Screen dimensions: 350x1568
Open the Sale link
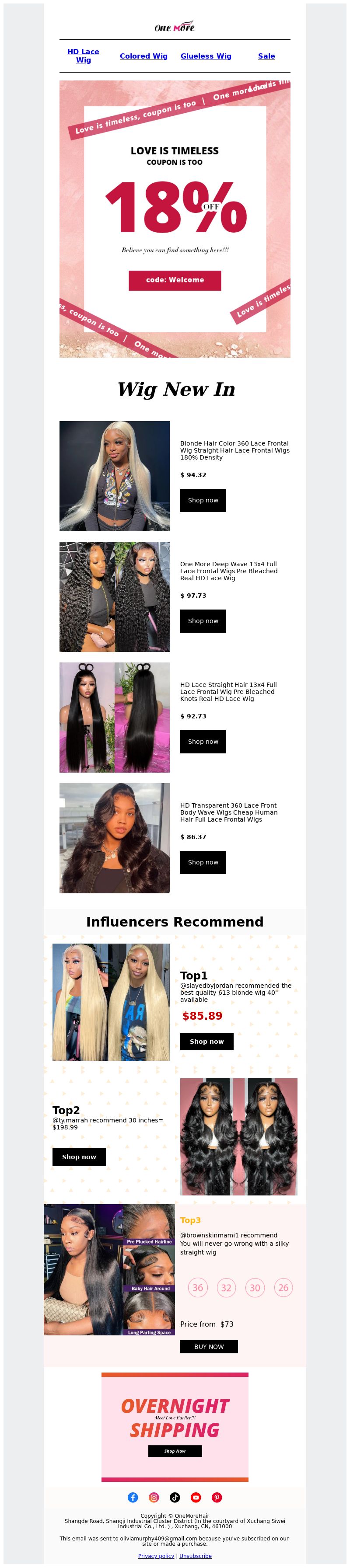[x=266, y=56]
